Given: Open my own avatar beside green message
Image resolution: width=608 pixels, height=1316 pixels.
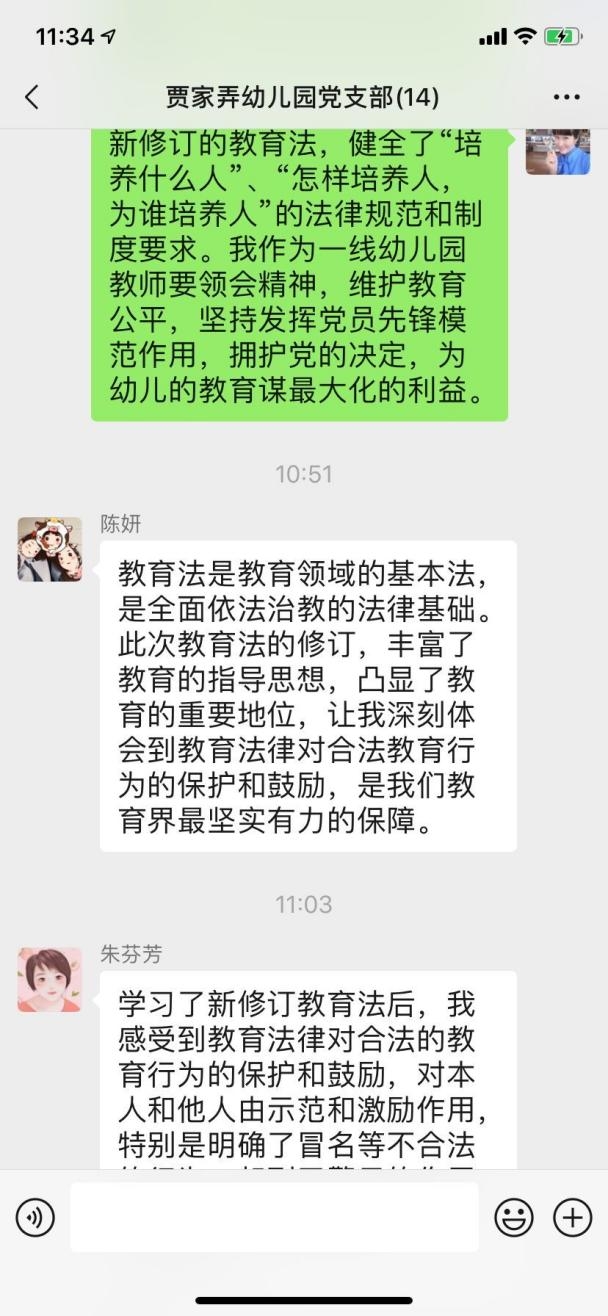Looking at the screenshot, I should coord(557,152).
